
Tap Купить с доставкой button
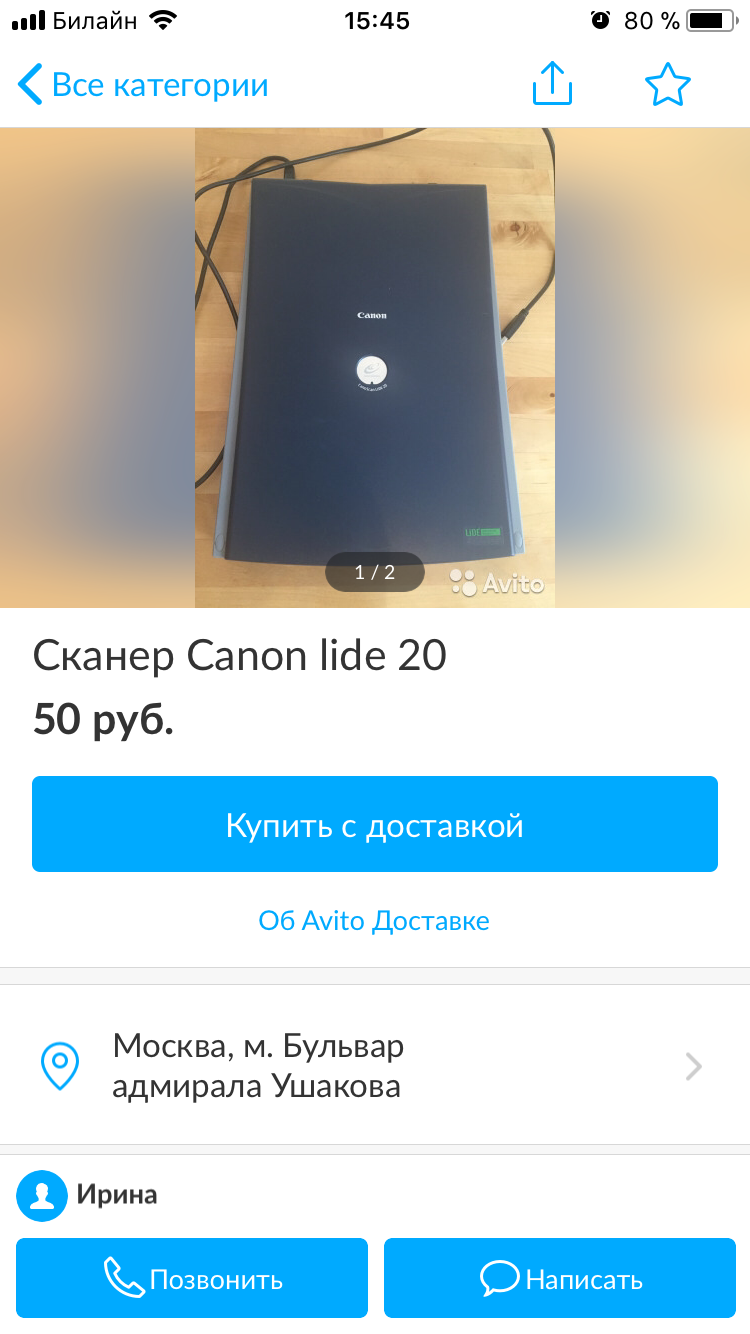375,824
